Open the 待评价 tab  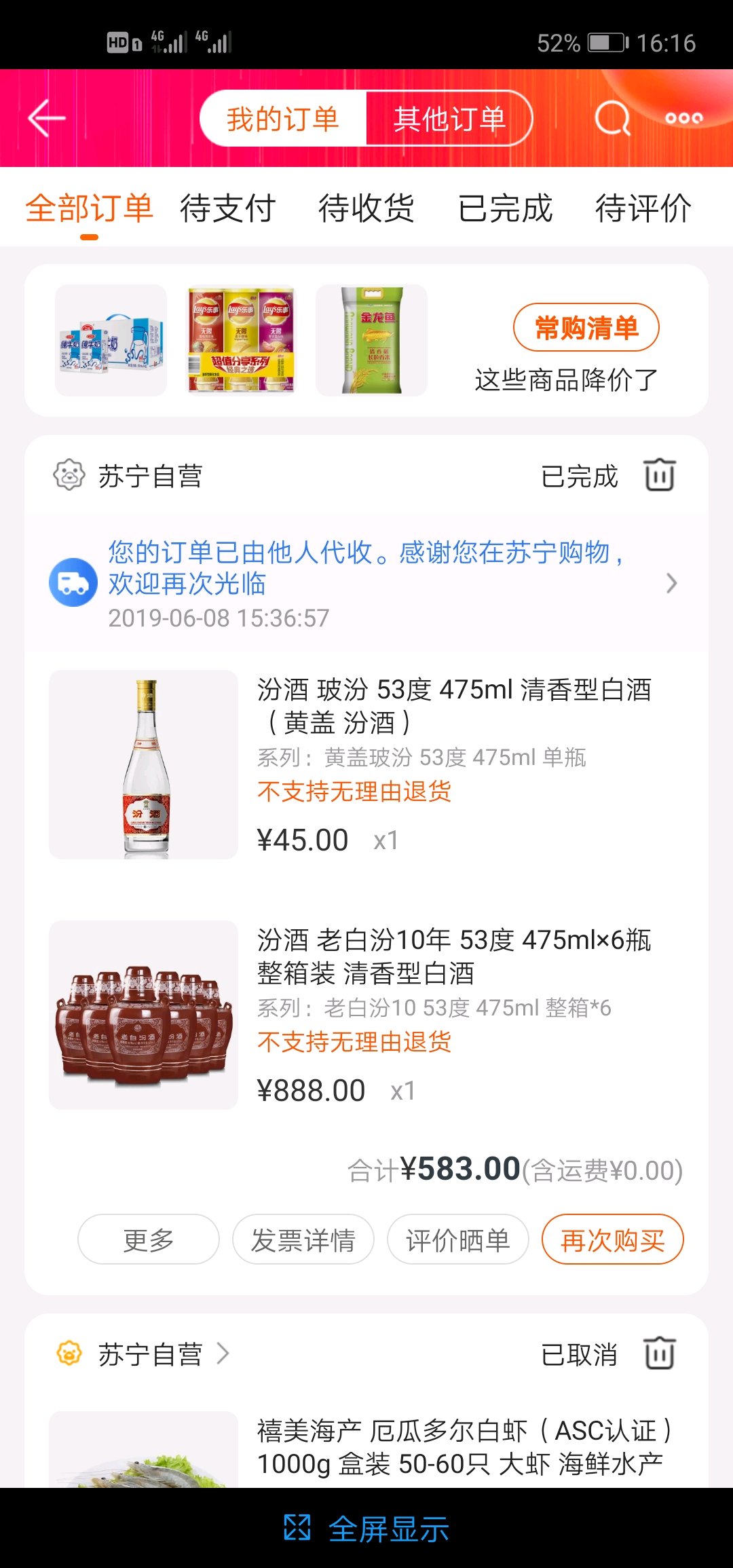643,208
